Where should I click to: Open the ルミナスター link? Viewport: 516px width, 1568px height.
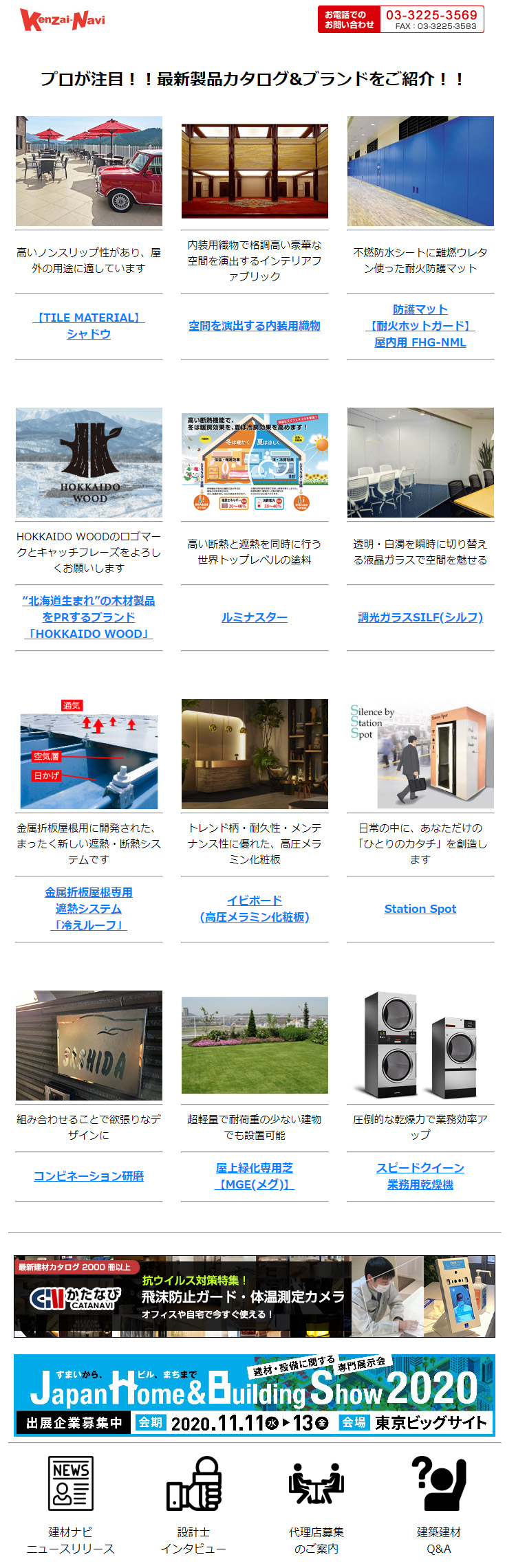click(255, 617)
